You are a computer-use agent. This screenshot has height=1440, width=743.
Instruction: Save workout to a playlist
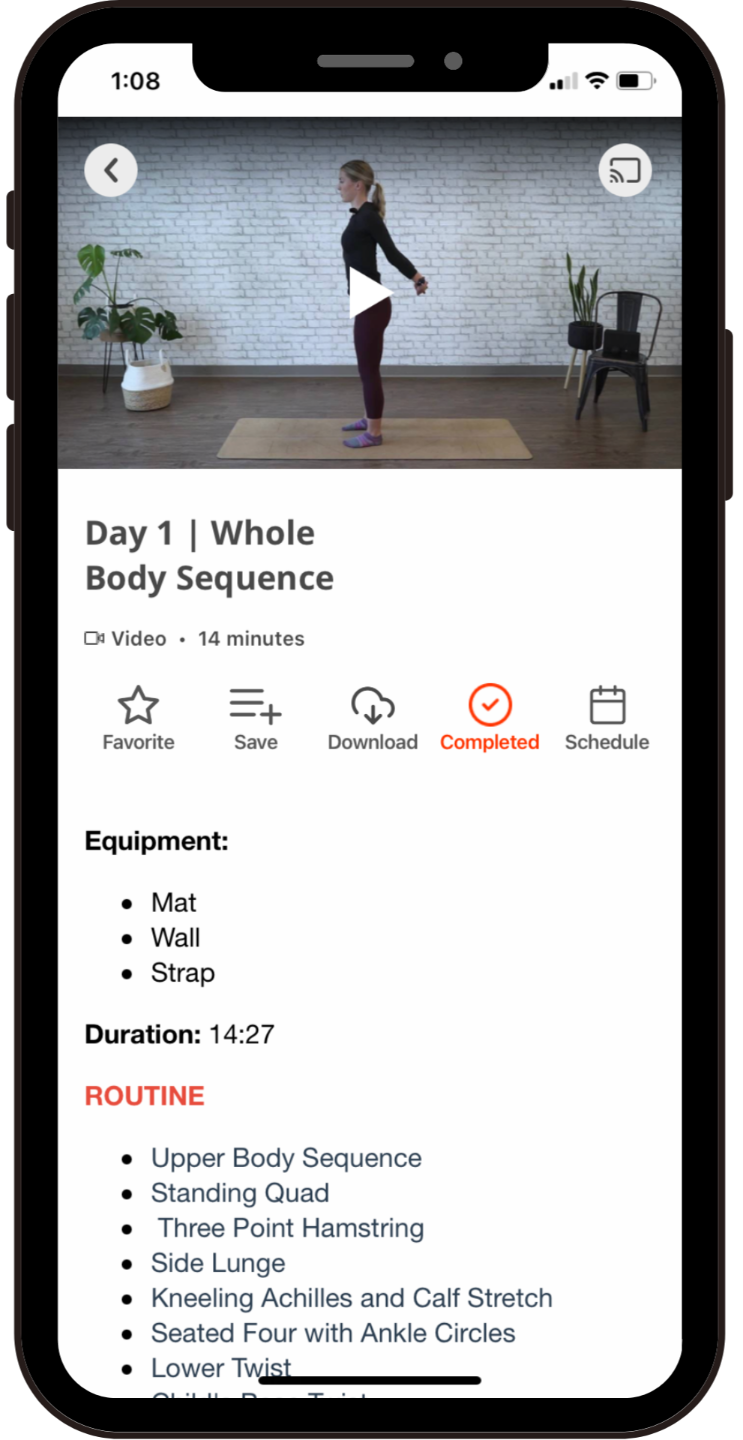pos(256,718)
